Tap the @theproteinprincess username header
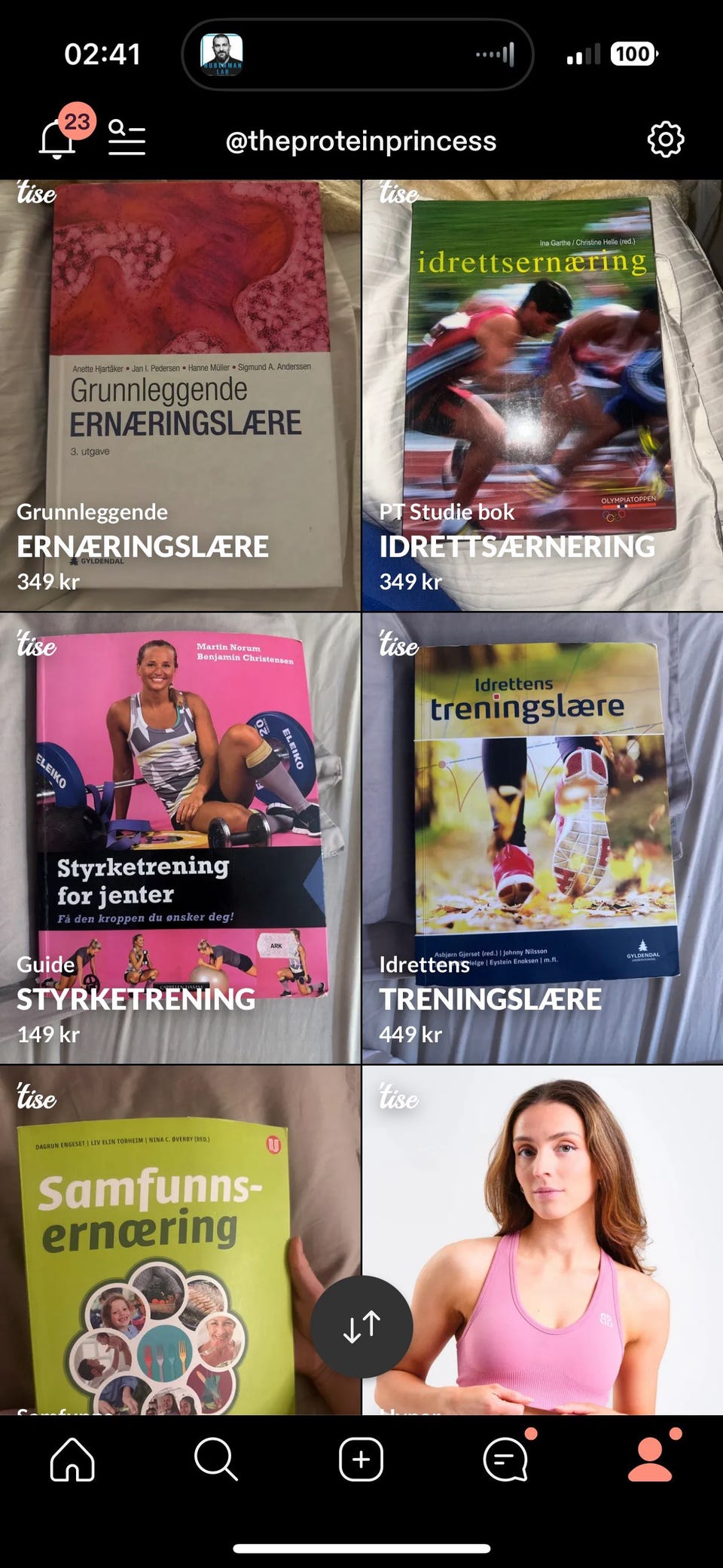The image size is (723, 1568). (361, 140)
